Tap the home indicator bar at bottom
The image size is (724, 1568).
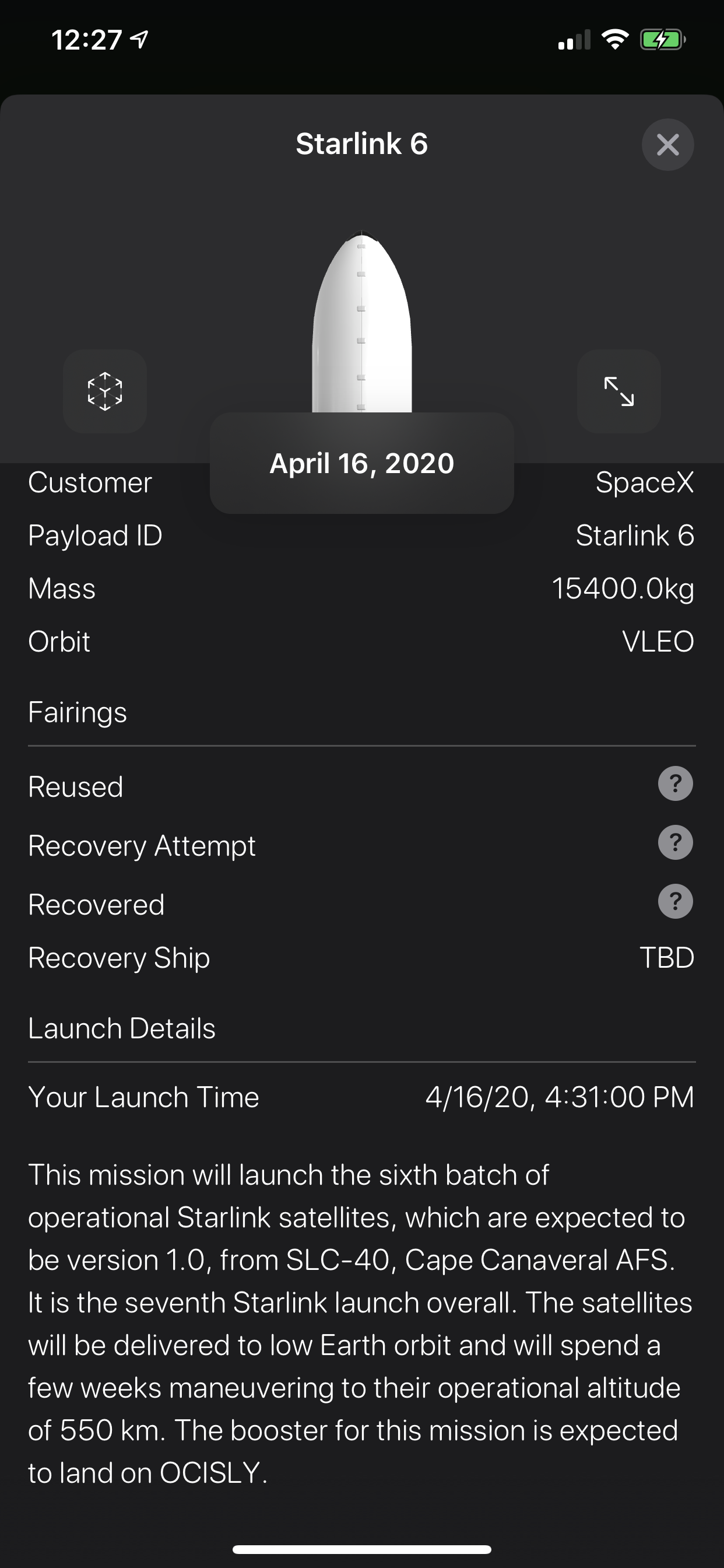click(x=361, y=1548)
